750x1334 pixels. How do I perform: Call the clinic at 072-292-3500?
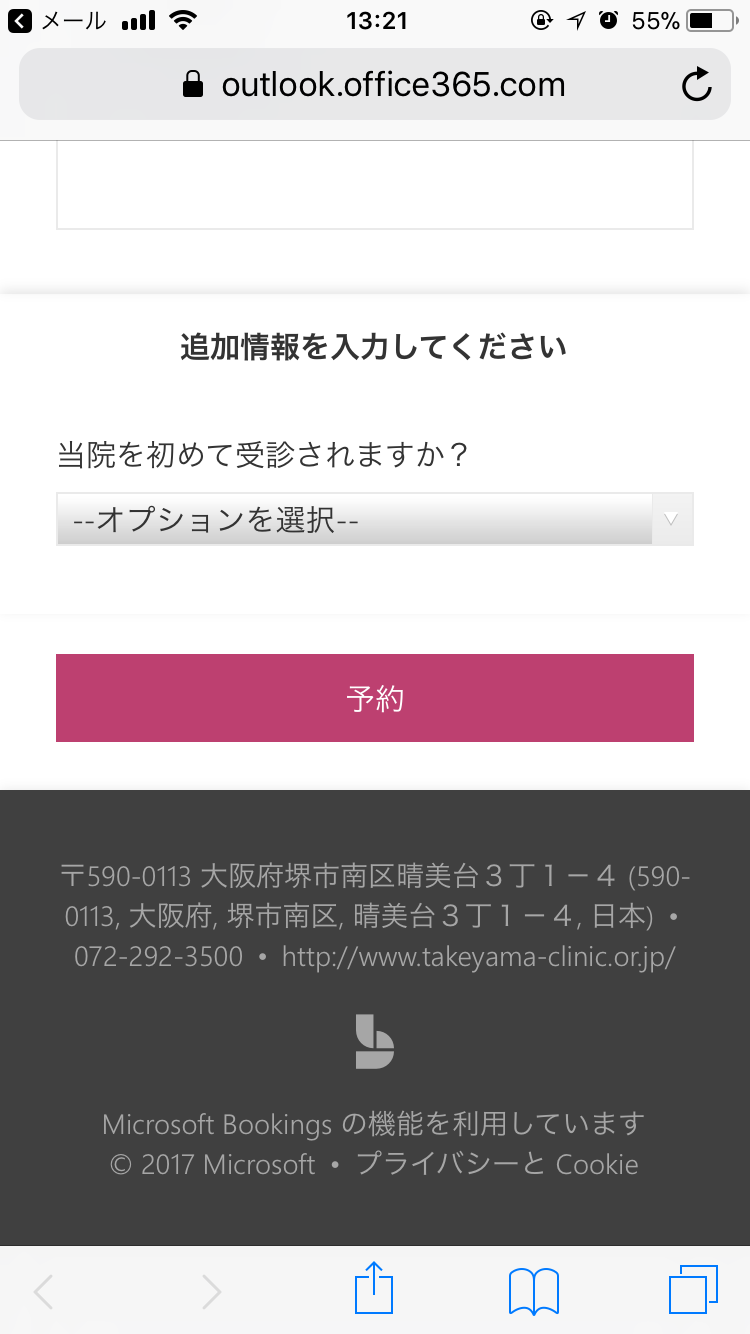pos(158,957)
